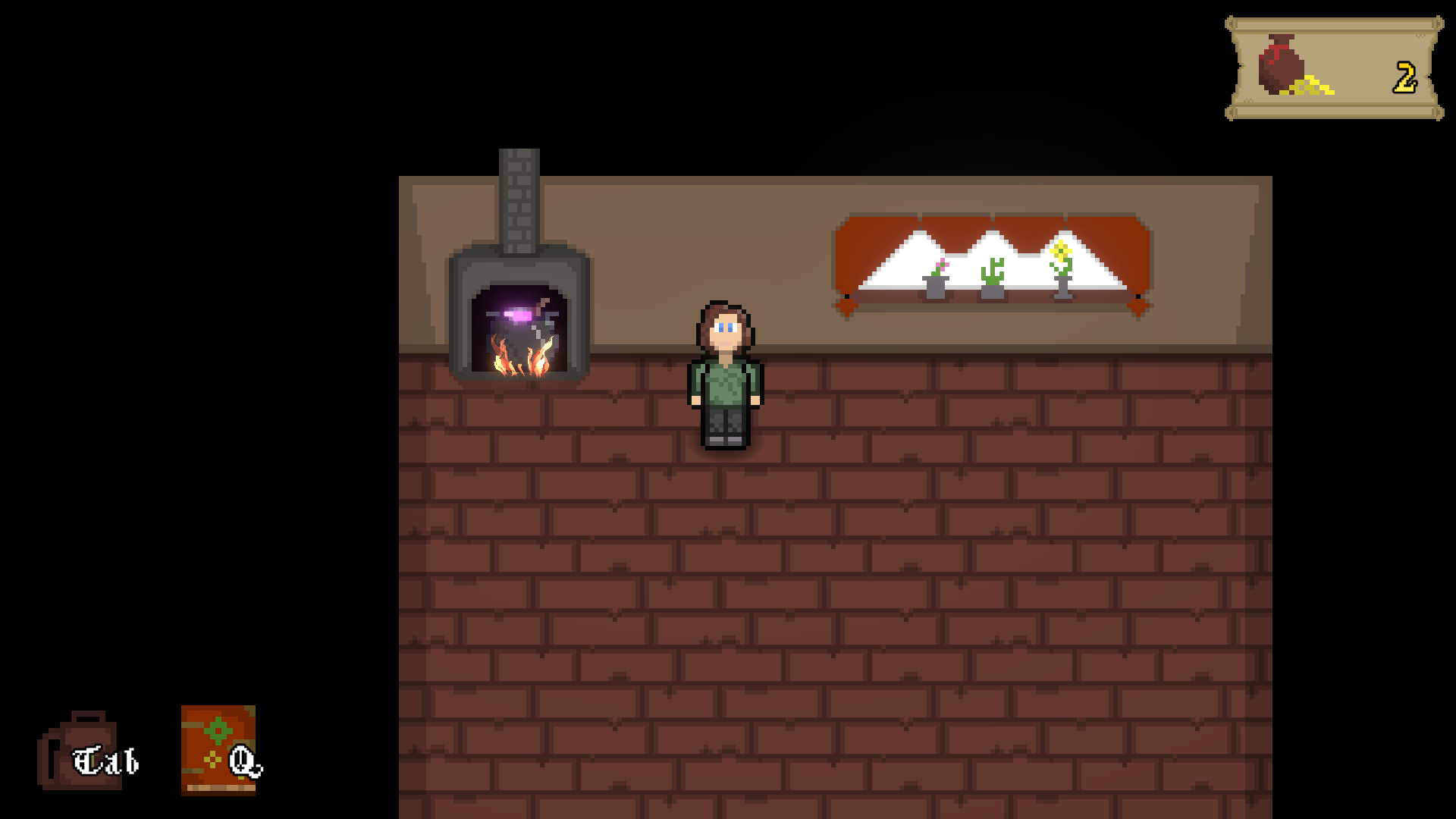This screenshot has height=819, width=1456.
Task: Open the red recipe book labeled Q
Action: (218, 750)
